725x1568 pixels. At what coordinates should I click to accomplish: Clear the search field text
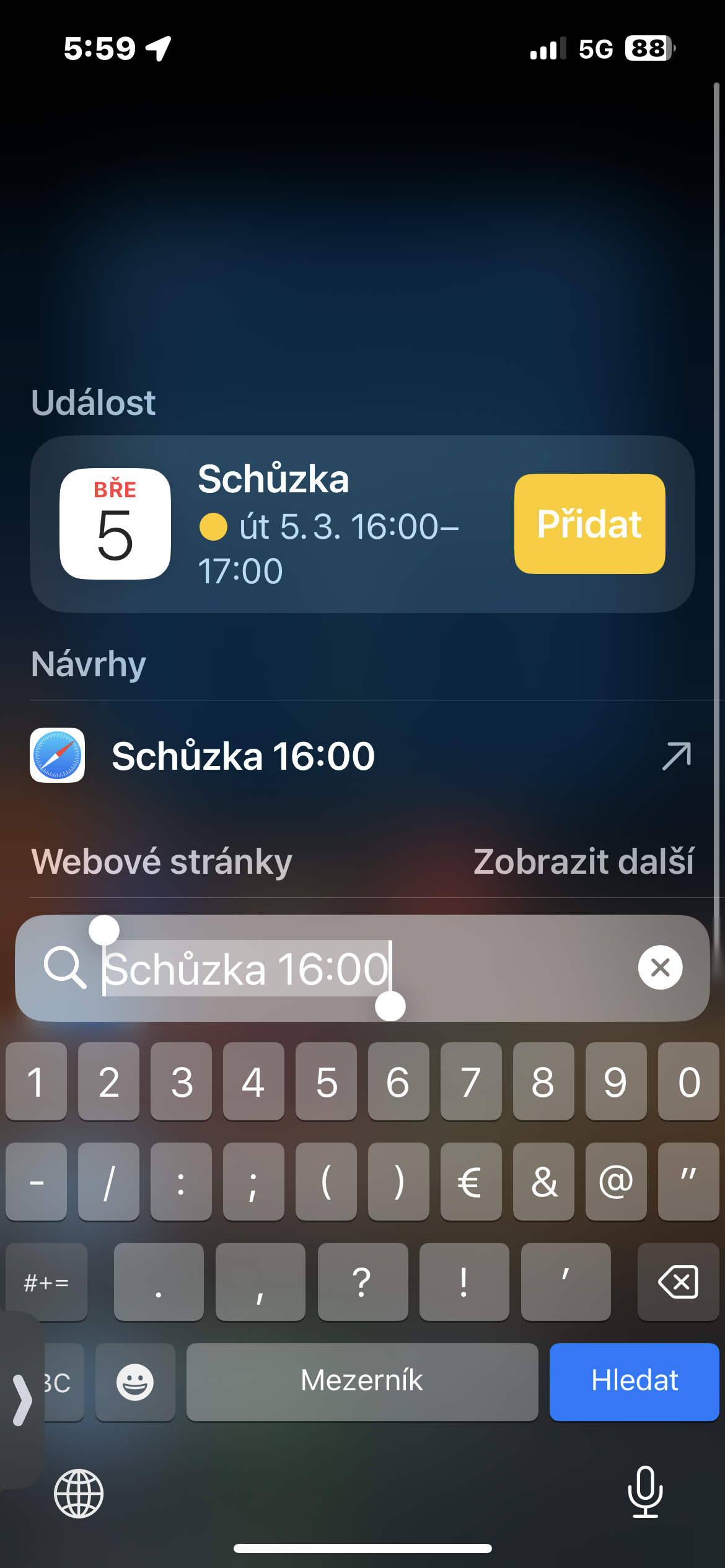click(660, 967)
